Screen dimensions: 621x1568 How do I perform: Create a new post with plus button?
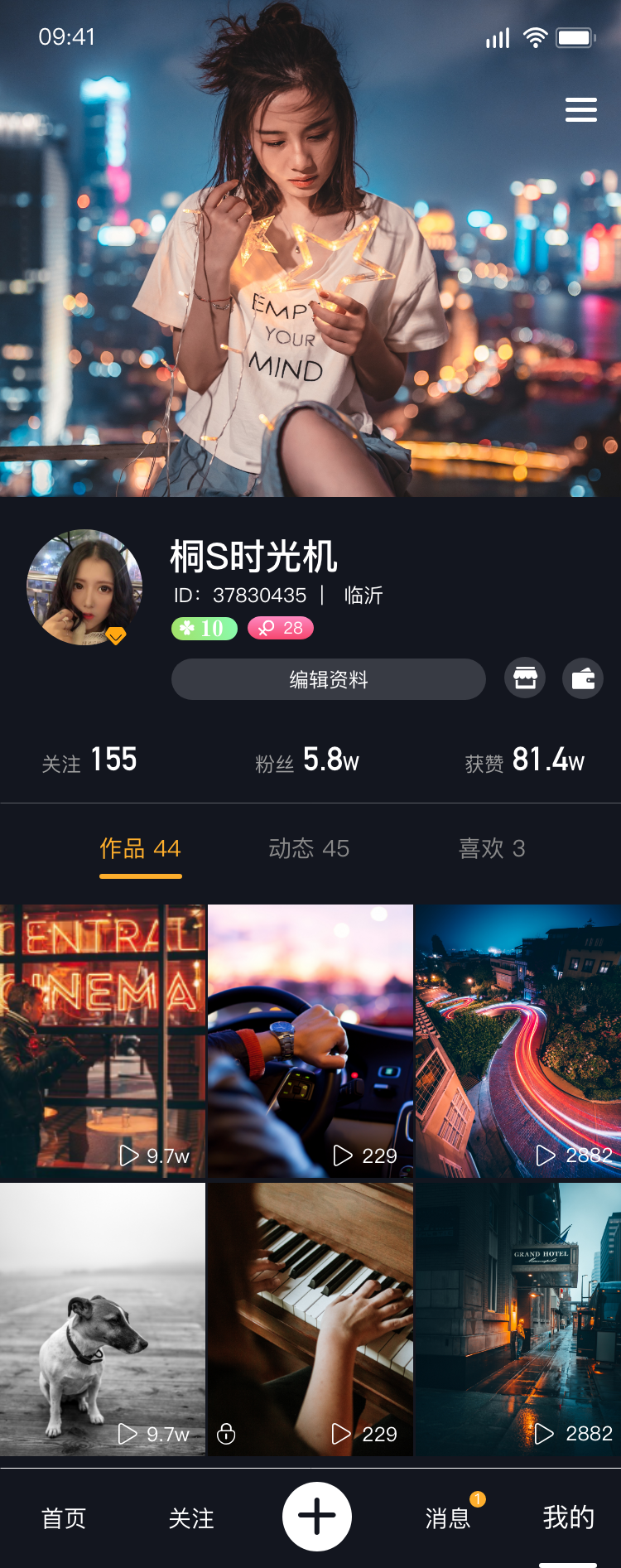pyautogui.click(x=317, y=1517)
